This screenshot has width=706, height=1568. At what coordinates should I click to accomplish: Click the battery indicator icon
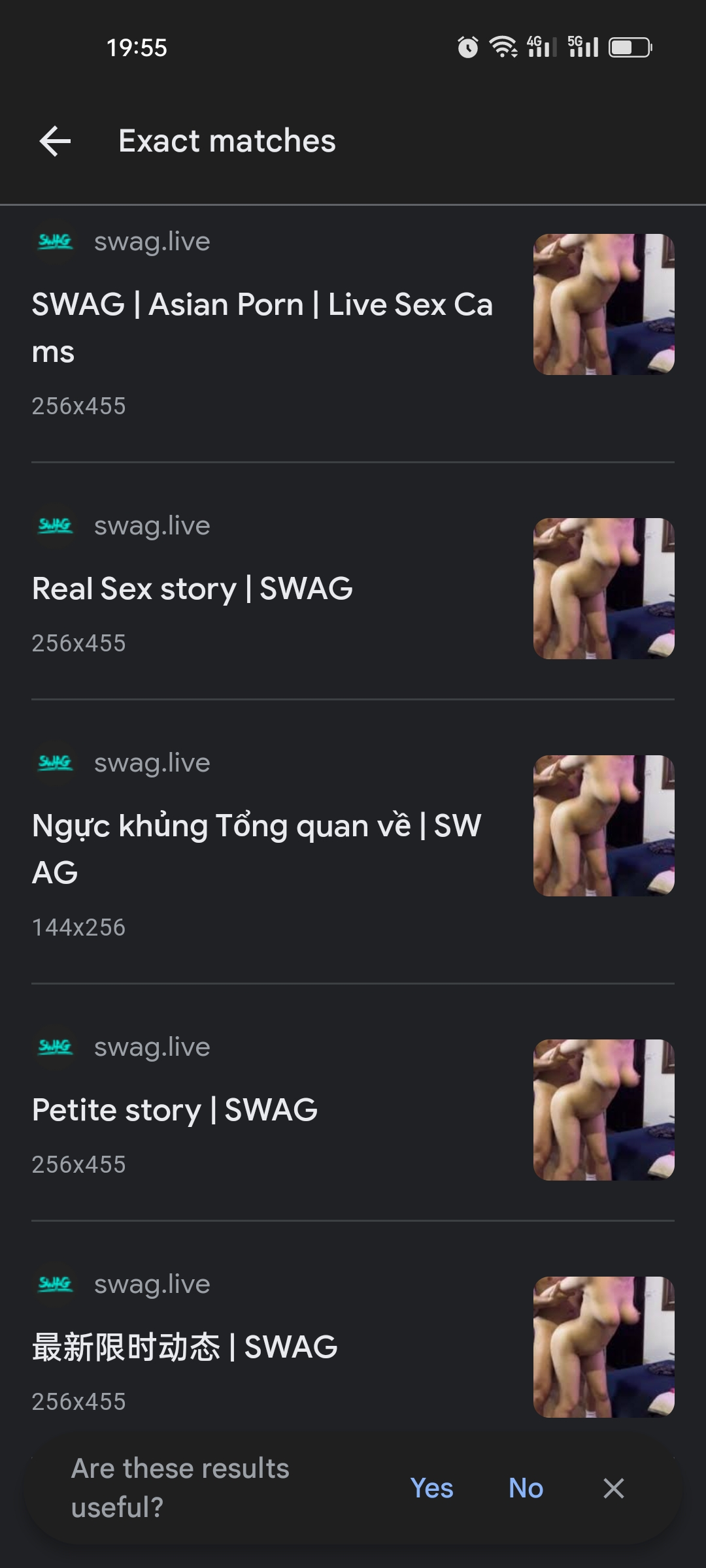(x=630, y=47)
